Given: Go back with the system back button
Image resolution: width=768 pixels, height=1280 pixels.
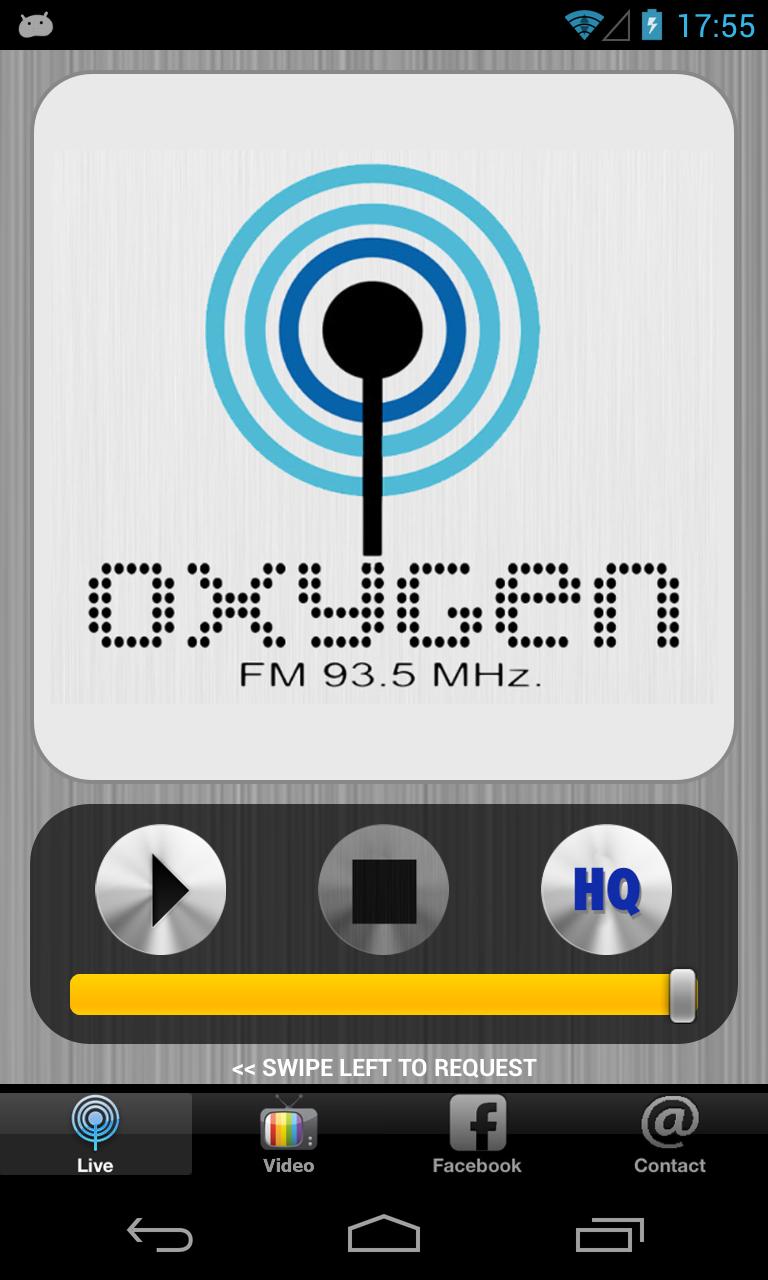Looking at the screenshot, I should (160, 1235).
